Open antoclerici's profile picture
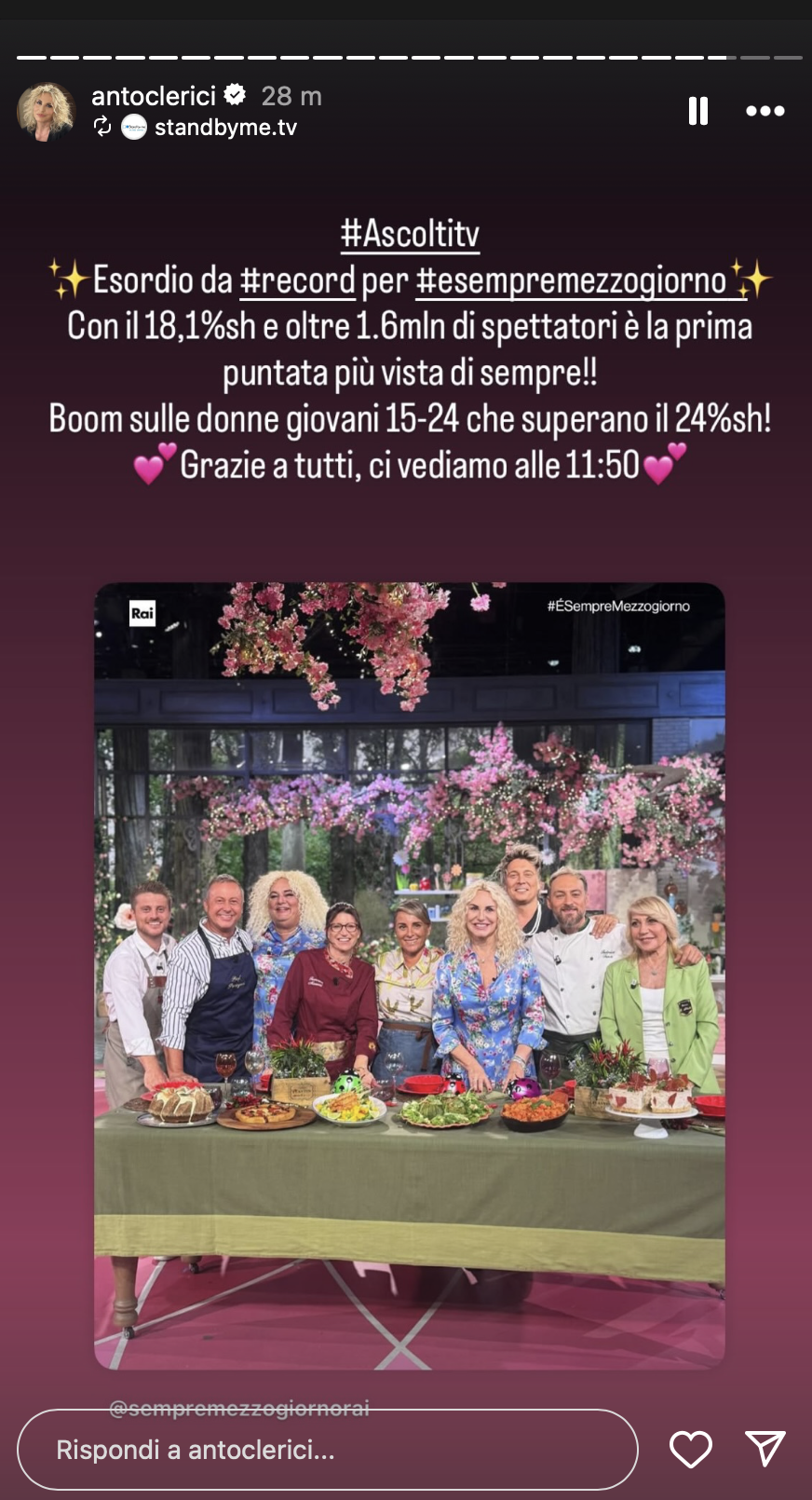The image size is (812, 1500). pyautogui.click(x=45, y=111)
